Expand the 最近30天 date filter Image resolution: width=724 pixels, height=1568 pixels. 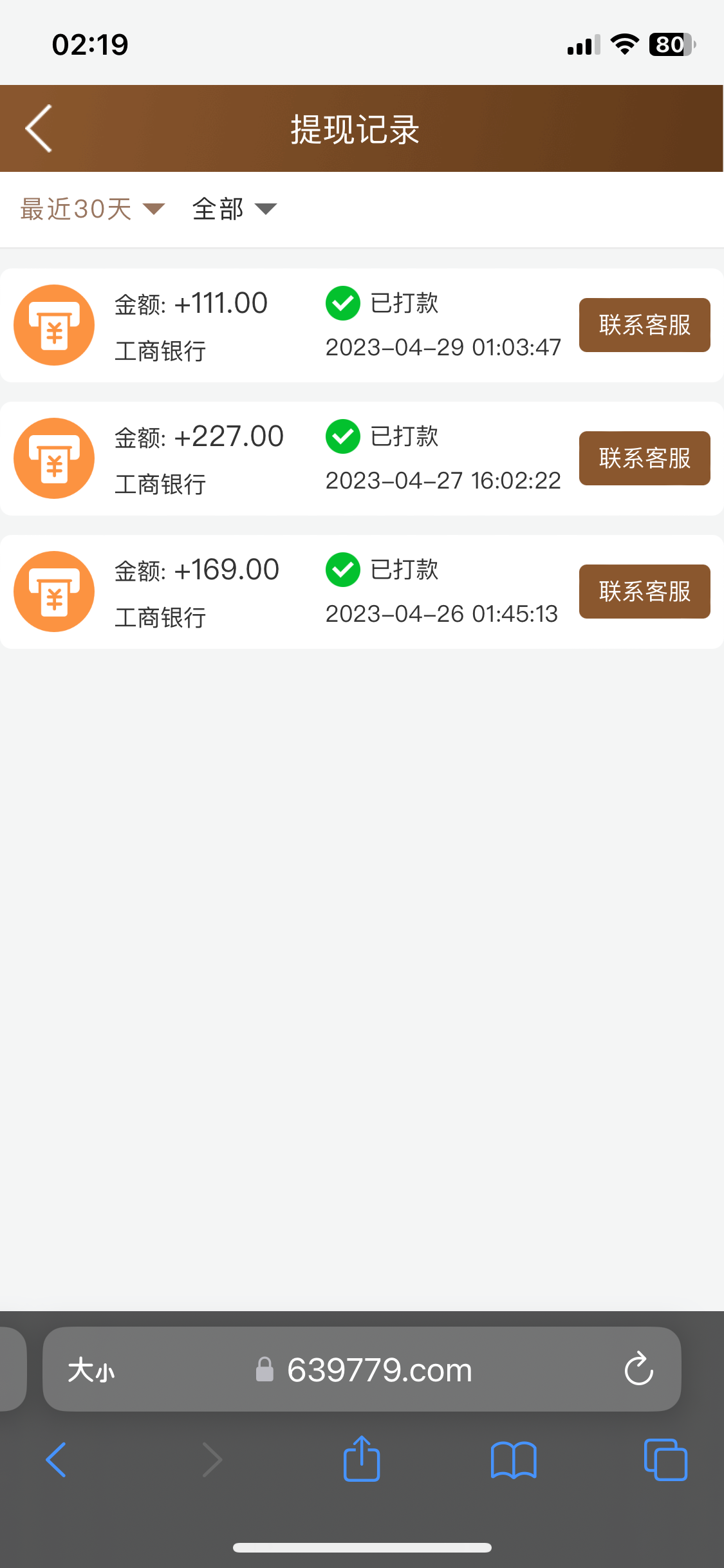[x=92, y=209]
